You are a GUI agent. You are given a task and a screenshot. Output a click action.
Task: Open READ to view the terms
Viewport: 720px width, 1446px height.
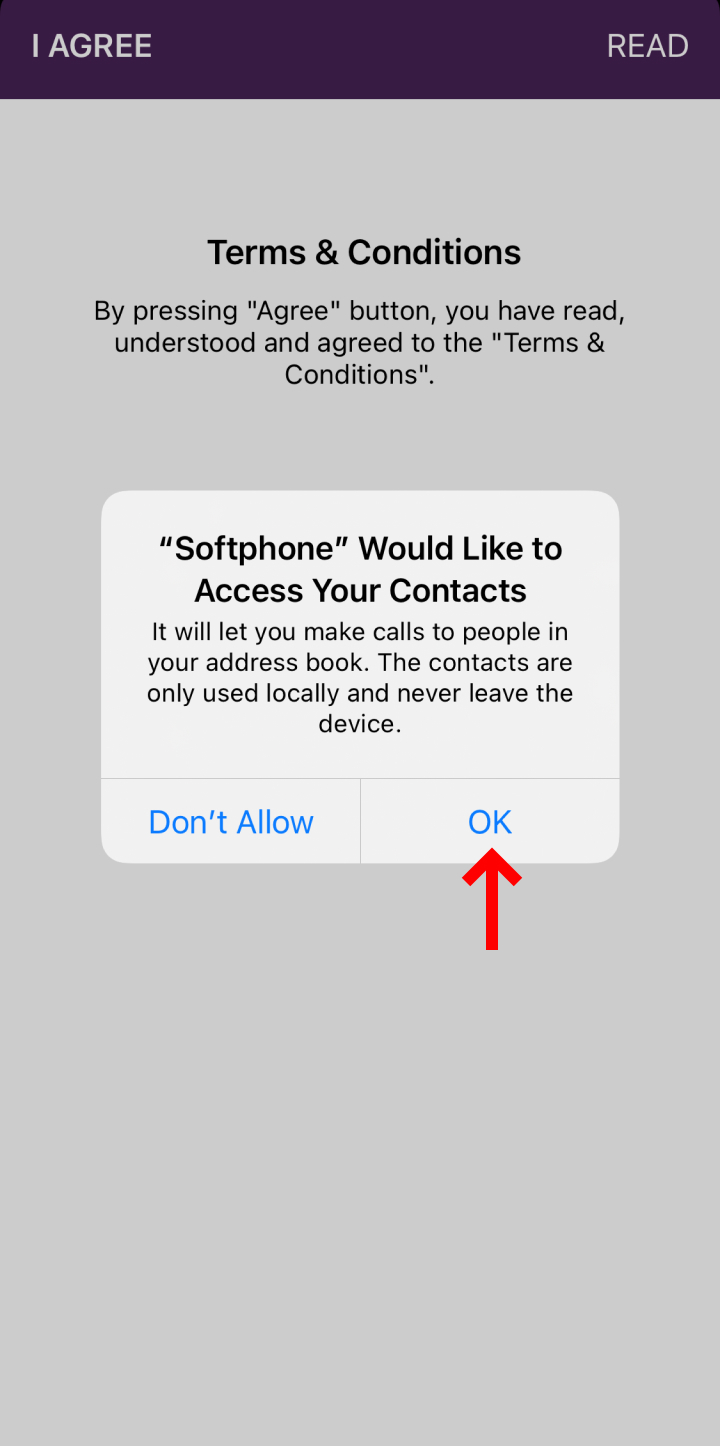click(x=647, y=46)
